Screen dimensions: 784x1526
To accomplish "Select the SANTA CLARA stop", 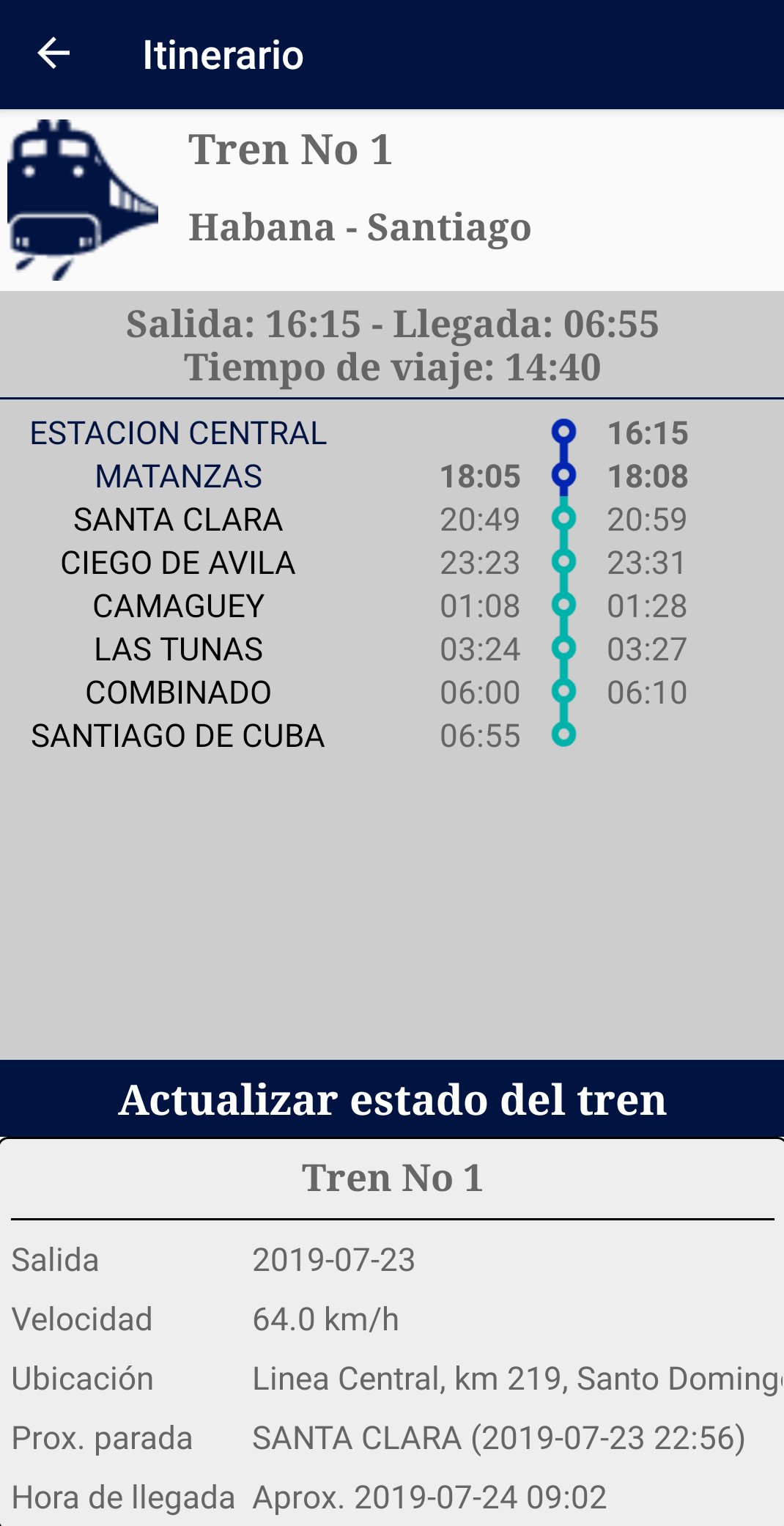I will click(x=392, y=520).
